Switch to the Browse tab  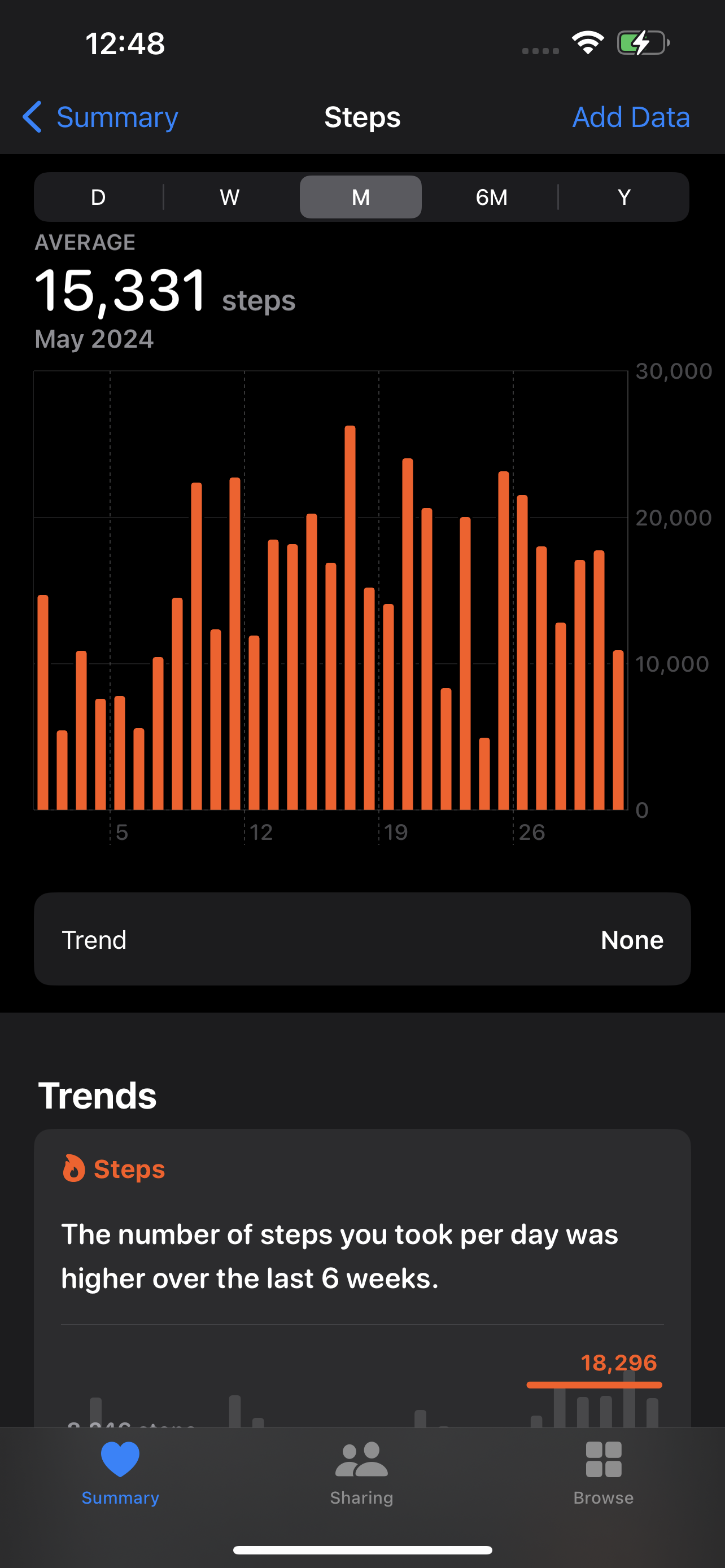pos(603,1474)
